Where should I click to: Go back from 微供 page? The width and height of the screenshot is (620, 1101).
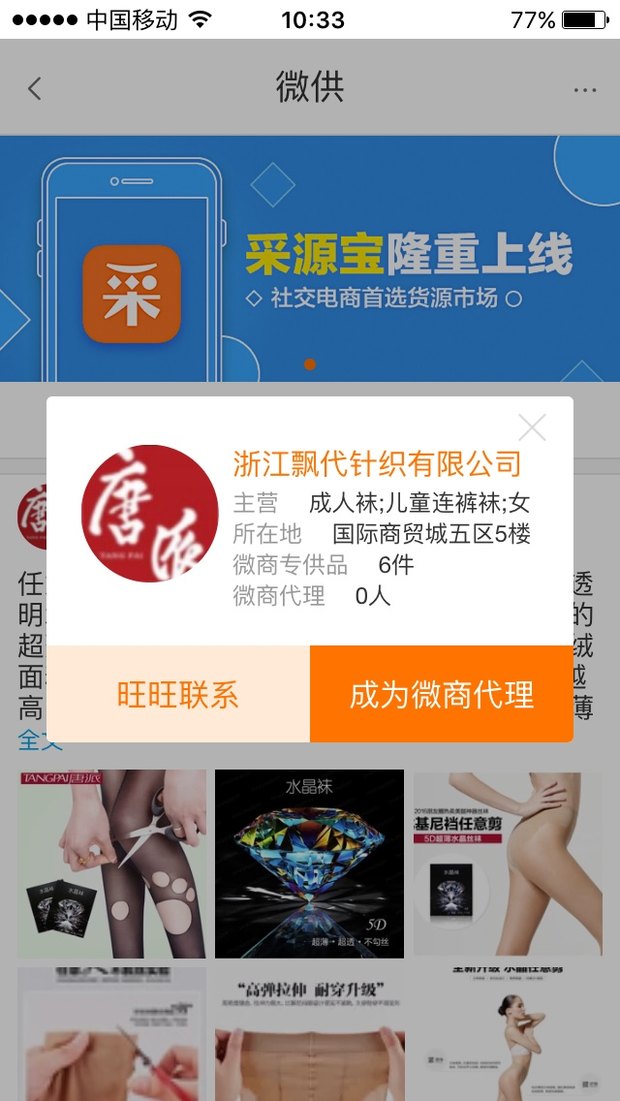click(x=35, y=88)
